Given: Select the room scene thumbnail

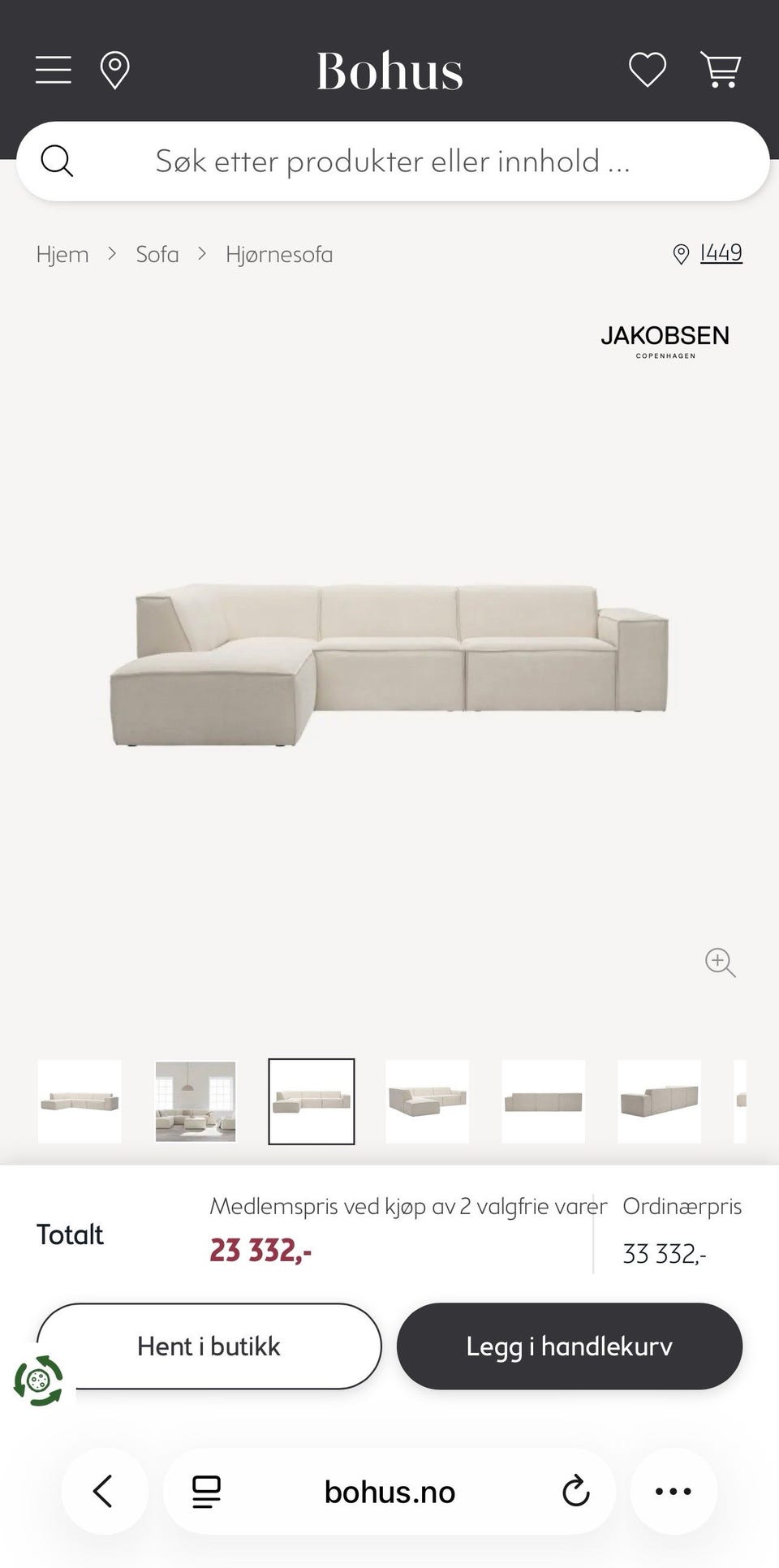Looking at the screenshot, I should 196,1101.
